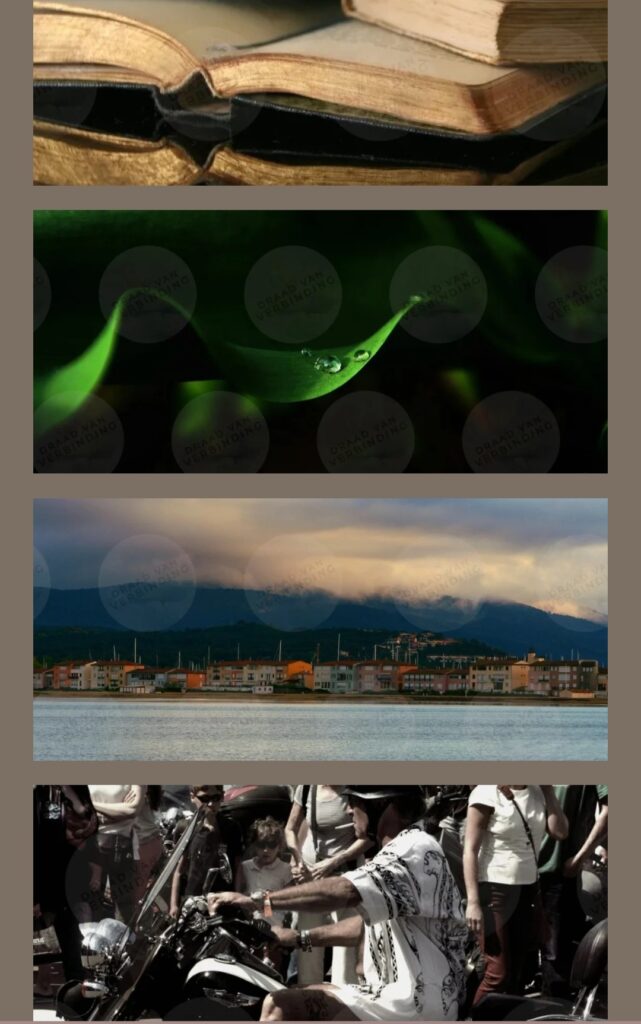Screen dimensions: 641x1024
Task: Open the motorcycle rider crowd photo
Action: (x=320, y=902)
